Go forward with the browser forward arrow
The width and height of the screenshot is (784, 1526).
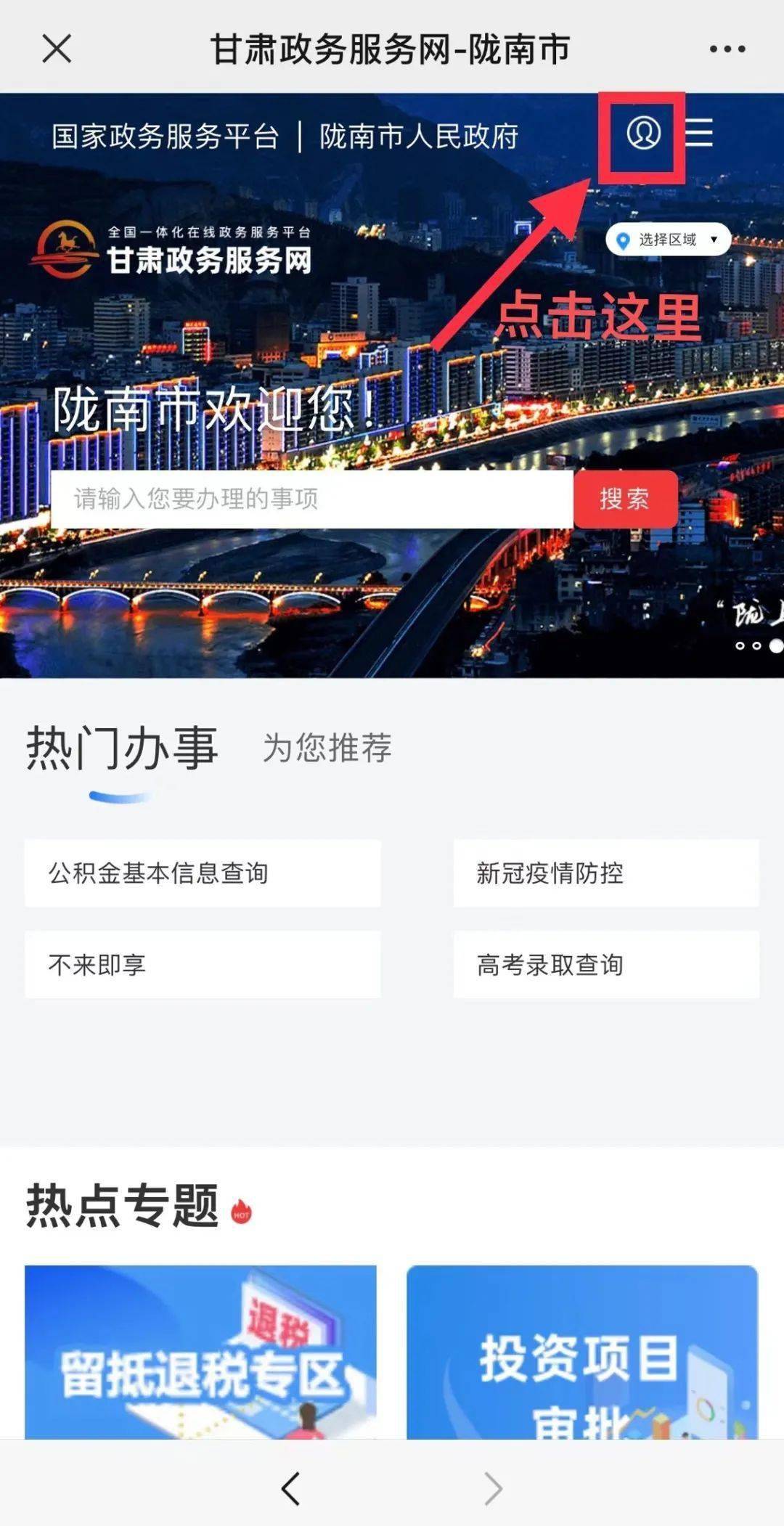pyautogui.click(x=494, y=1489)
